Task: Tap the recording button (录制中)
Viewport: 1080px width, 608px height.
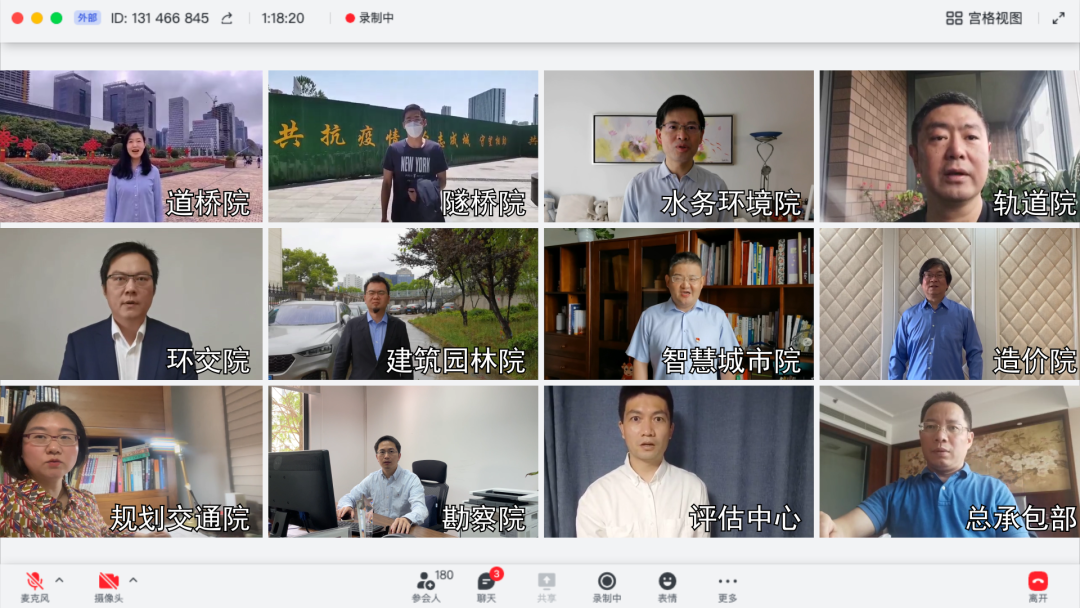Action: pyautogui.click(x=606, y=585)
